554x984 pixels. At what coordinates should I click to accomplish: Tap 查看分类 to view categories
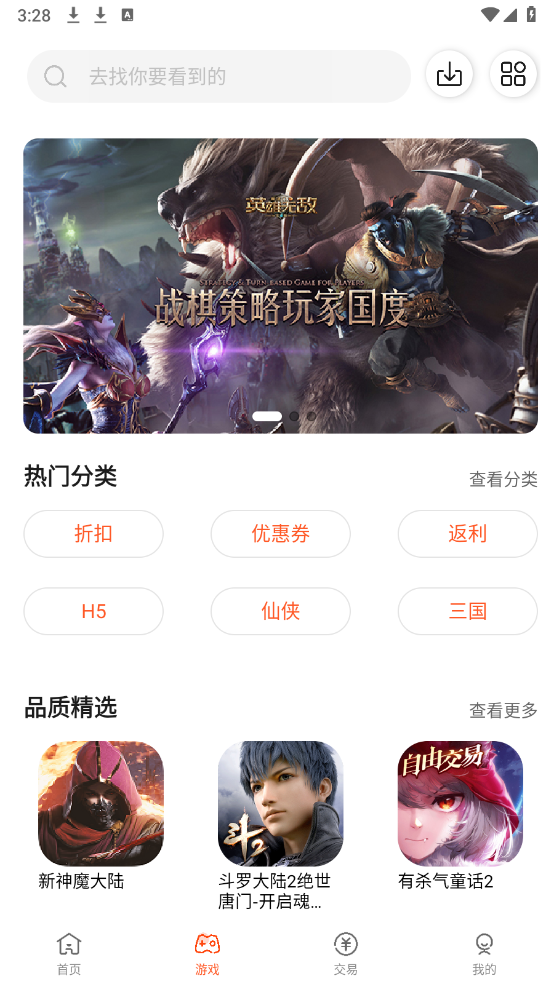pyautogui.click(x=503, y=479)
